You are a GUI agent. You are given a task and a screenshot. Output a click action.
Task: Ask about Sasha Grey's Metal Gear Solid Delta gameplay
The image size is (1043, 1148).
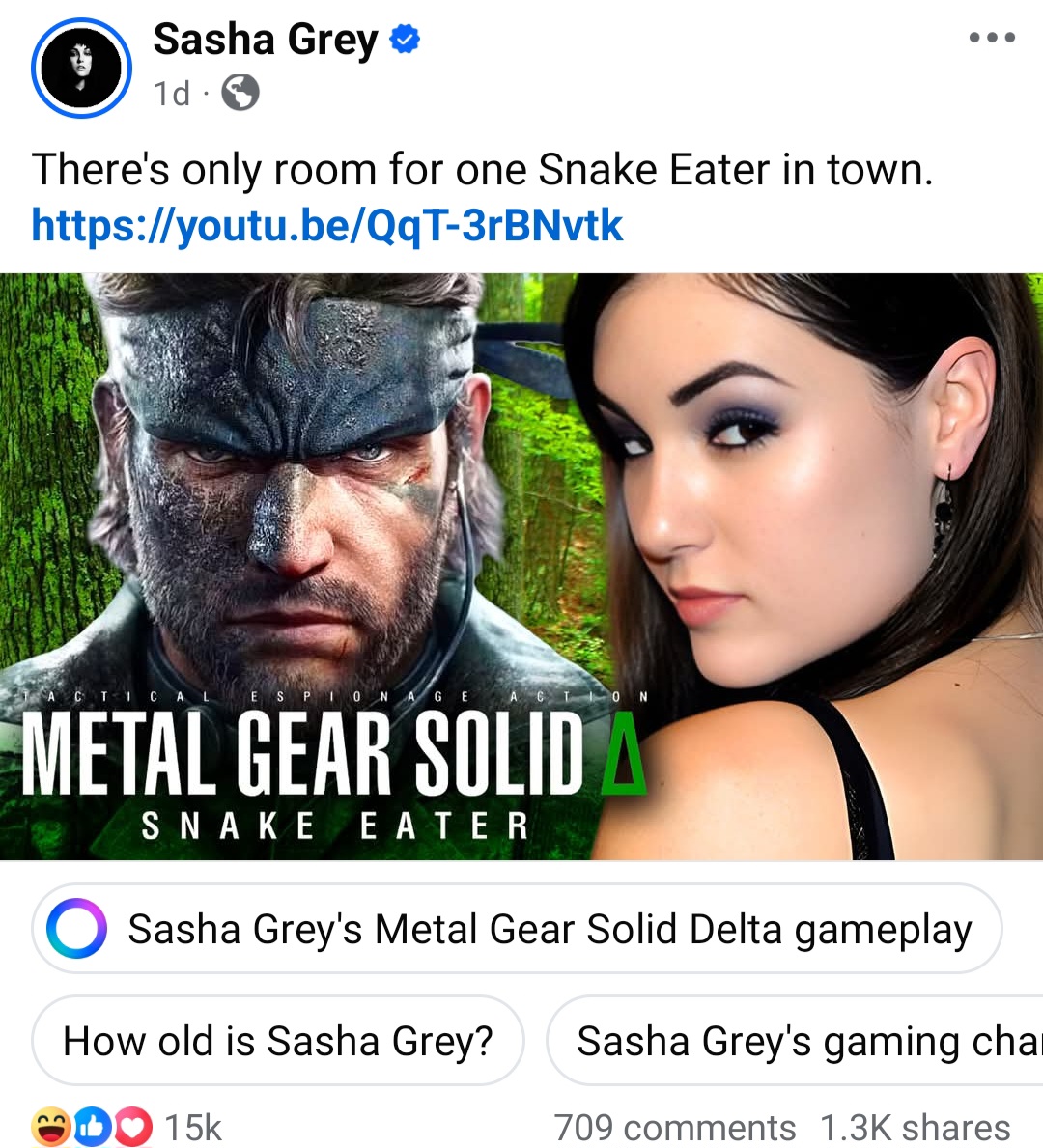click(x=518, y=929)
